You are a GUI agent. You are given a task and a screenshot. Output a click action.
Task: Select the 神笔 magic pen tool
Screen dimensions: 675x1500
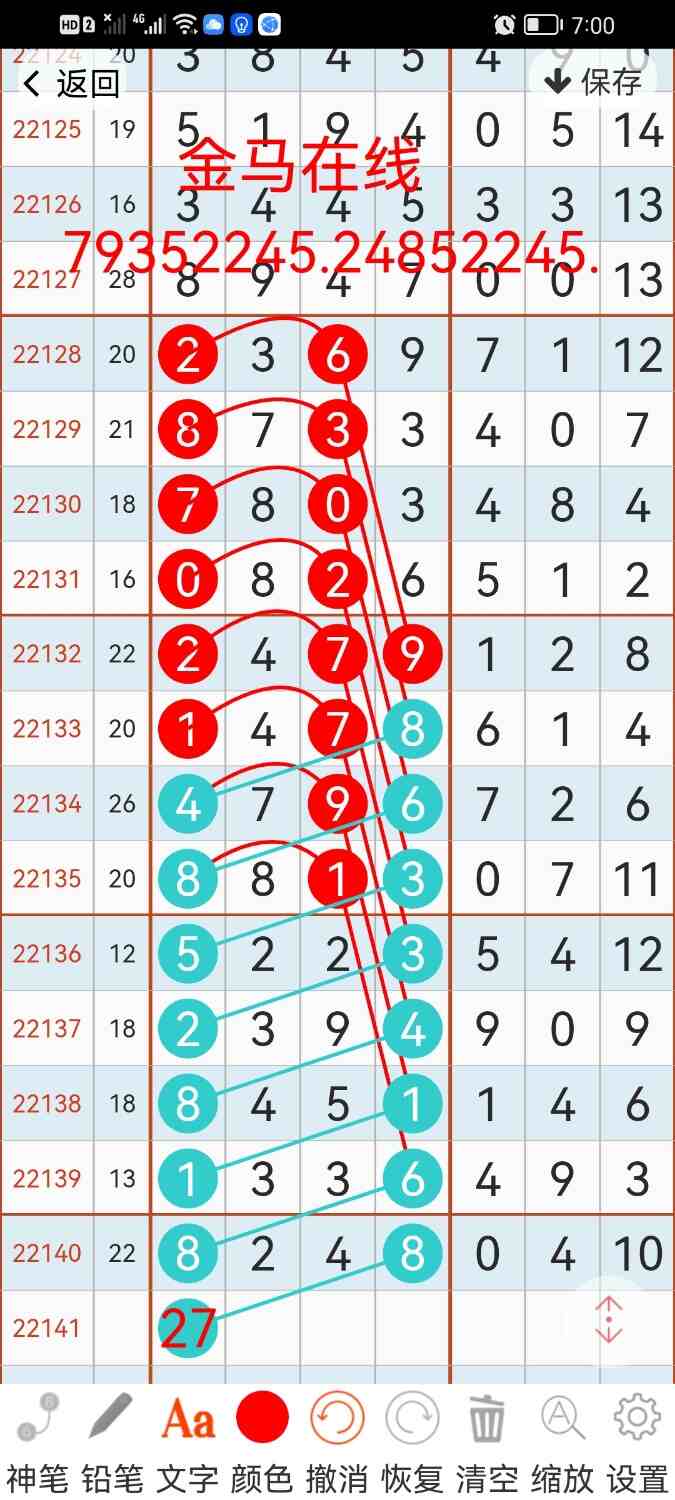[37, 1441]
